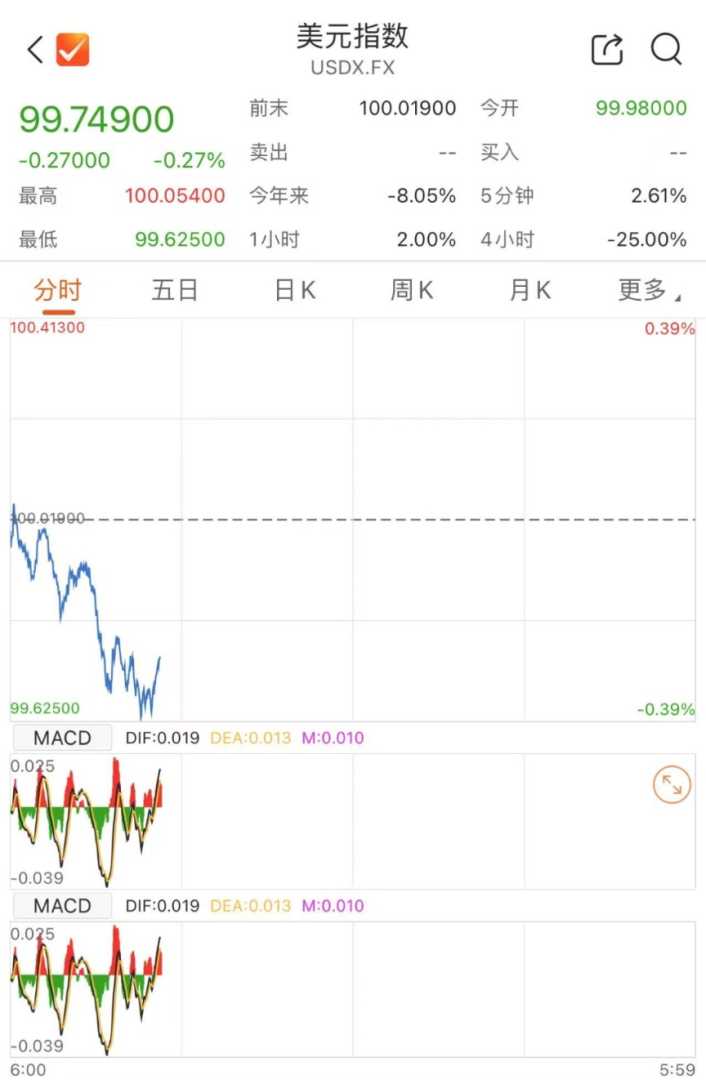
Task: Switch to the 日K chart tab
Action: pyautogui.click(x=294, y=291)
